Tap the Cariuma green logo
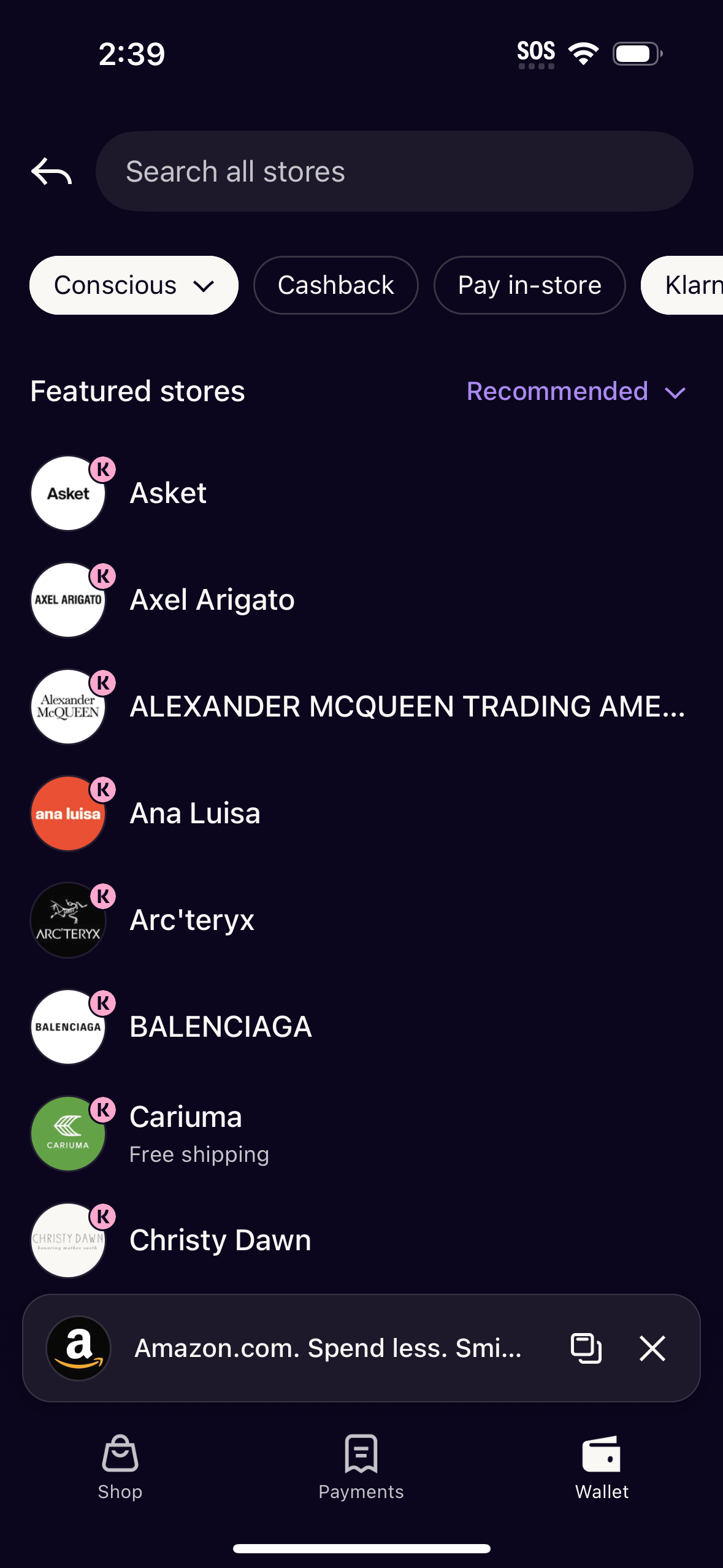Viewport: 723px width, 1568px height. pyautogui.click(x=67, y=1133)
